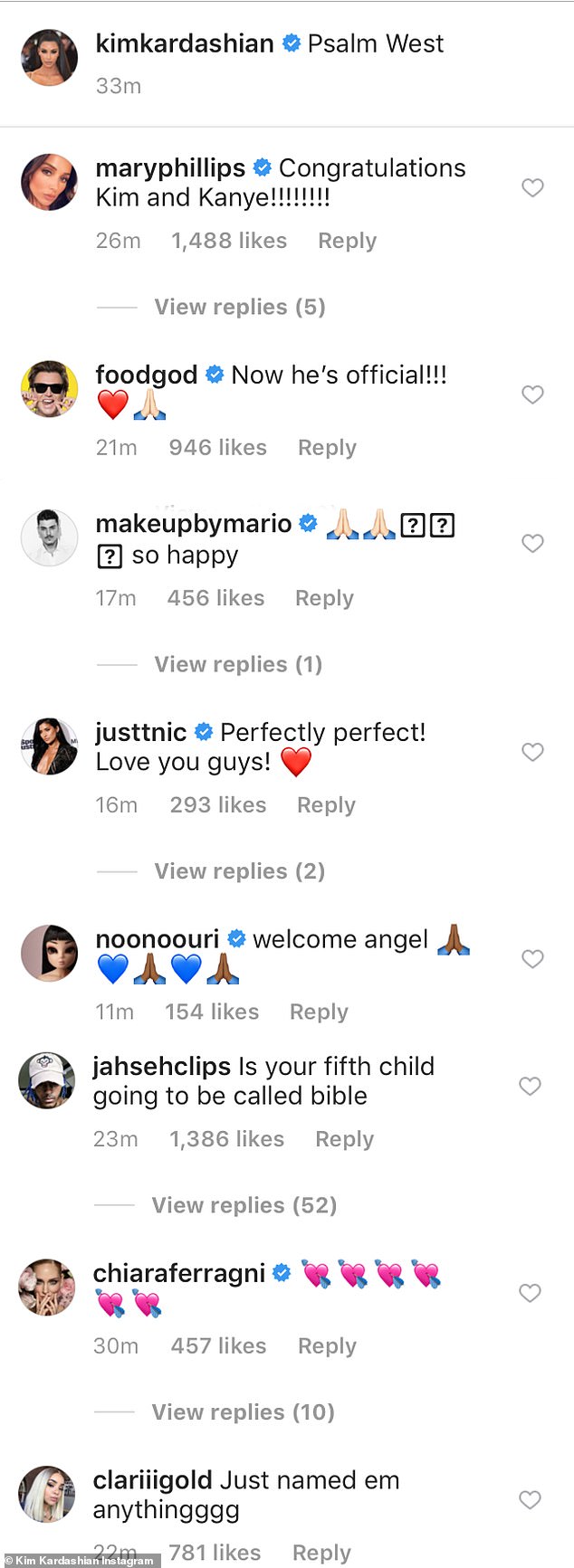Open kimkardashian's profile picture
The height and width of the screenshot is (1568, 574).
coord(49,57)
